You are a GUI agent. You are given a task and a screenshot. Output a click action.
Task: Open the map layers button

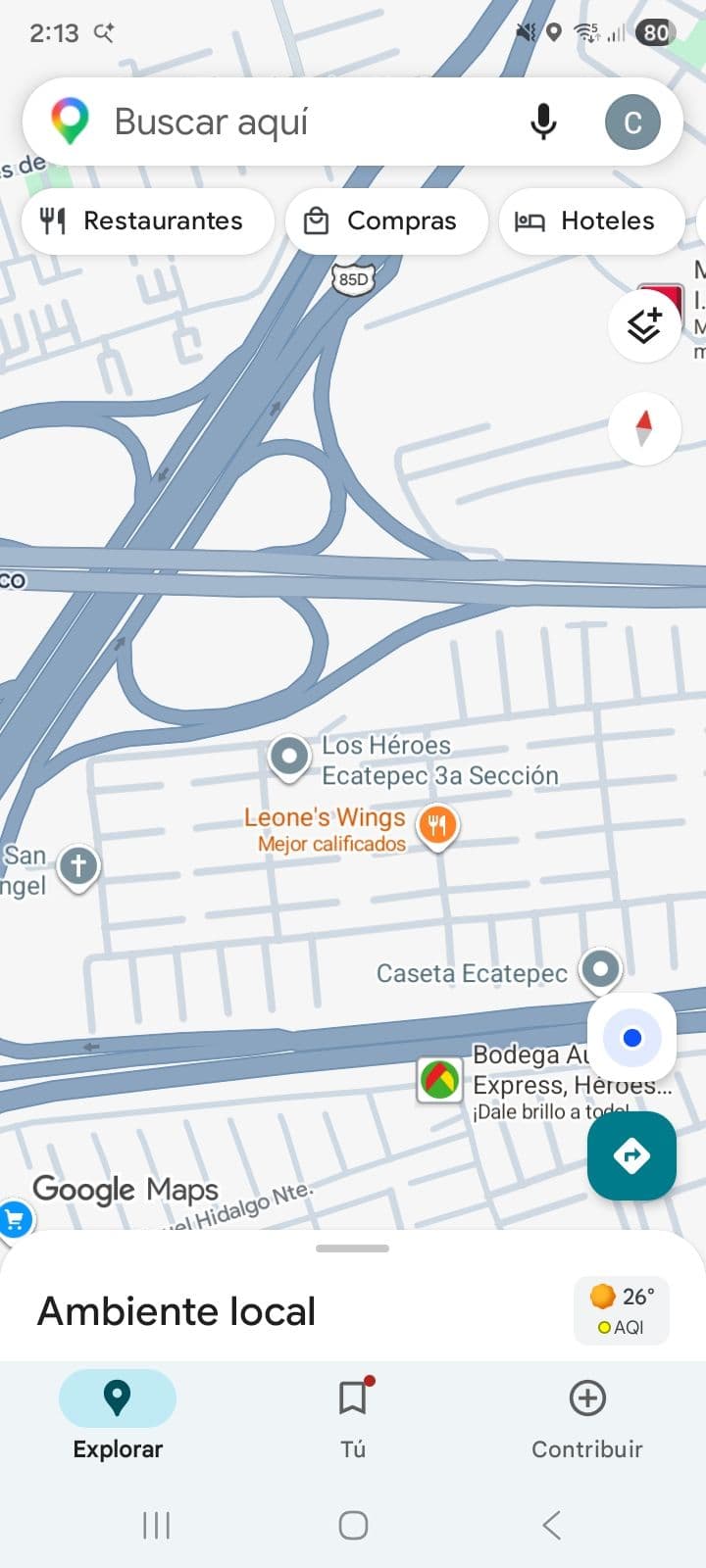pos(644,325)
